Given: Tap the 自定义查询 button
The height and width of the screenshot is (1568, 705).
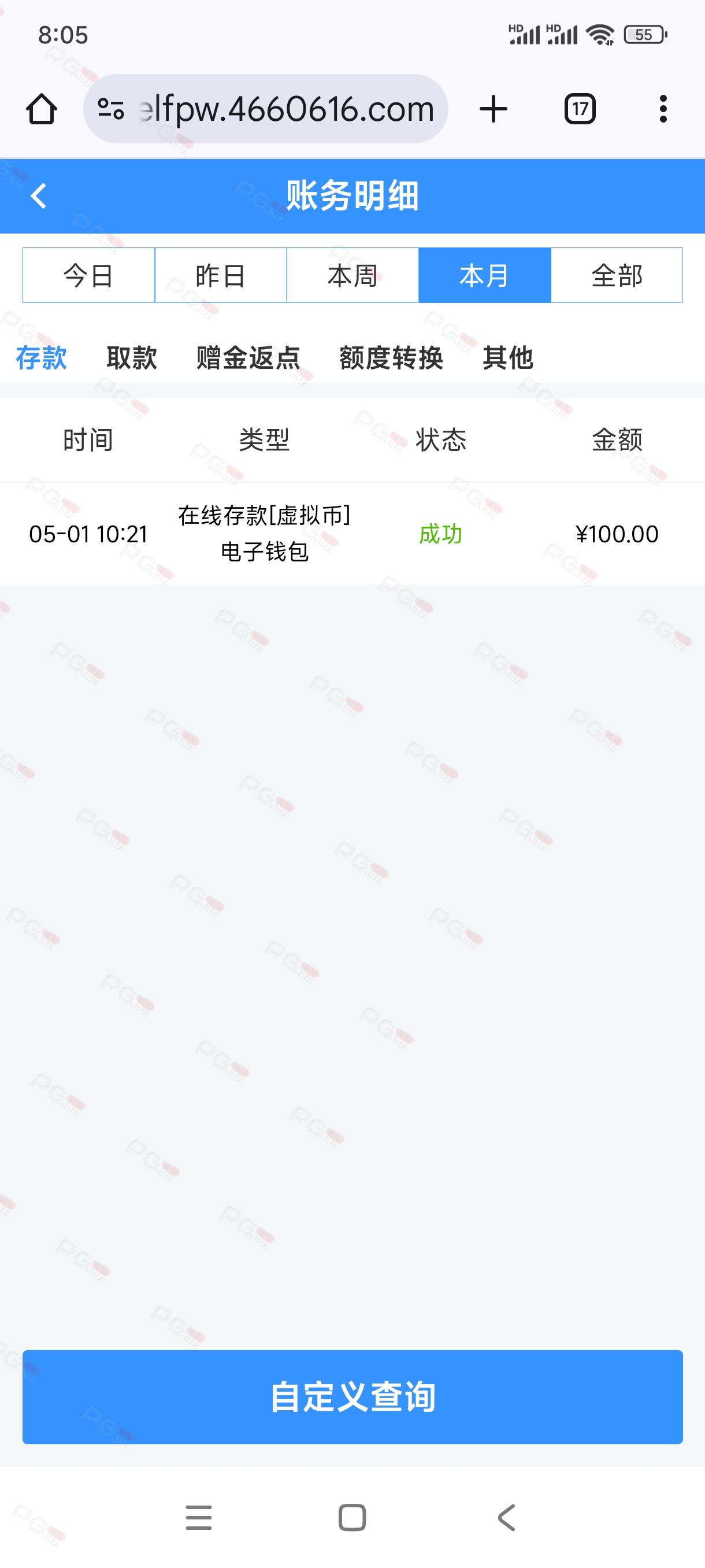Looking at the screenshot, I should [x=352, y=1397].
